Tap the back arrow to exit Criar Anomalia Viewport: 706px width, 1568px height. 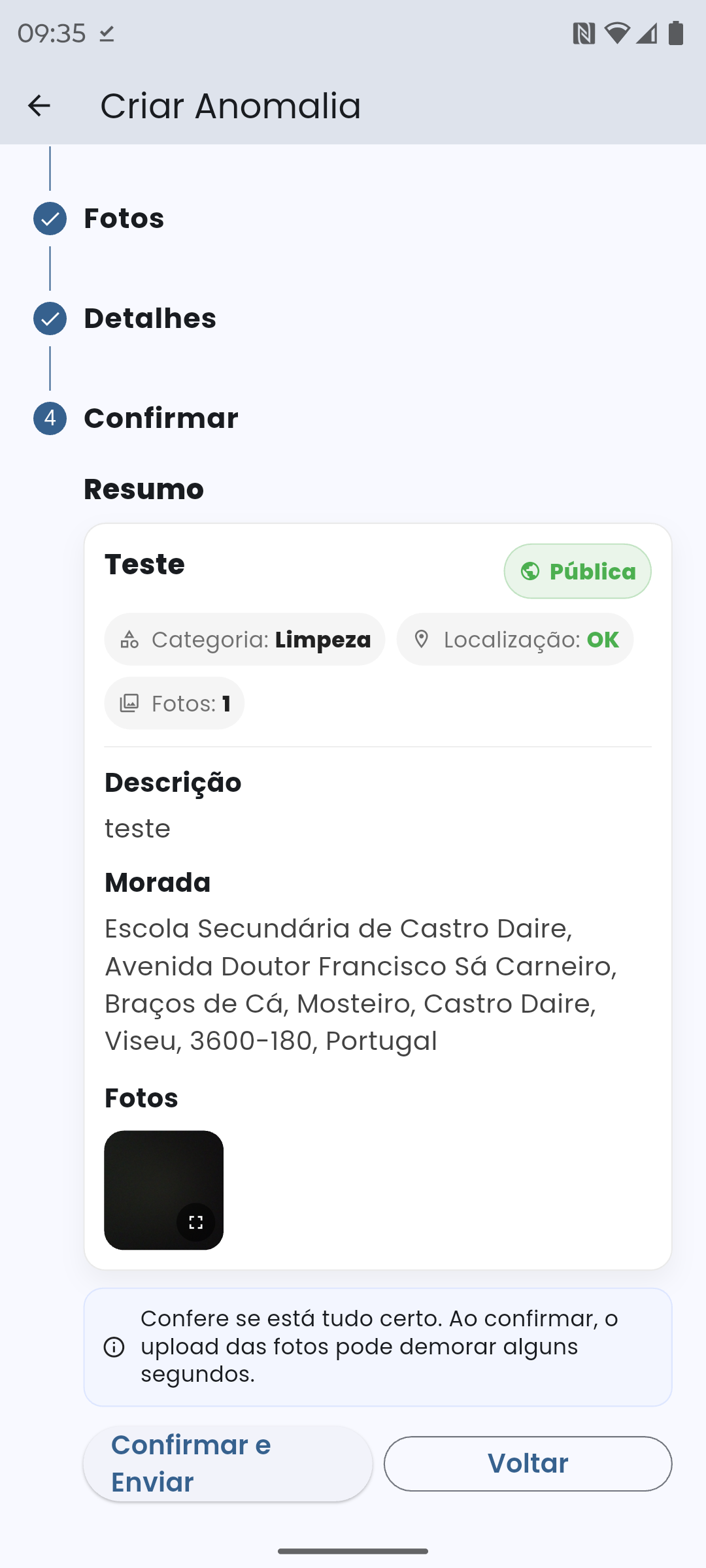[x=39, y=105]
